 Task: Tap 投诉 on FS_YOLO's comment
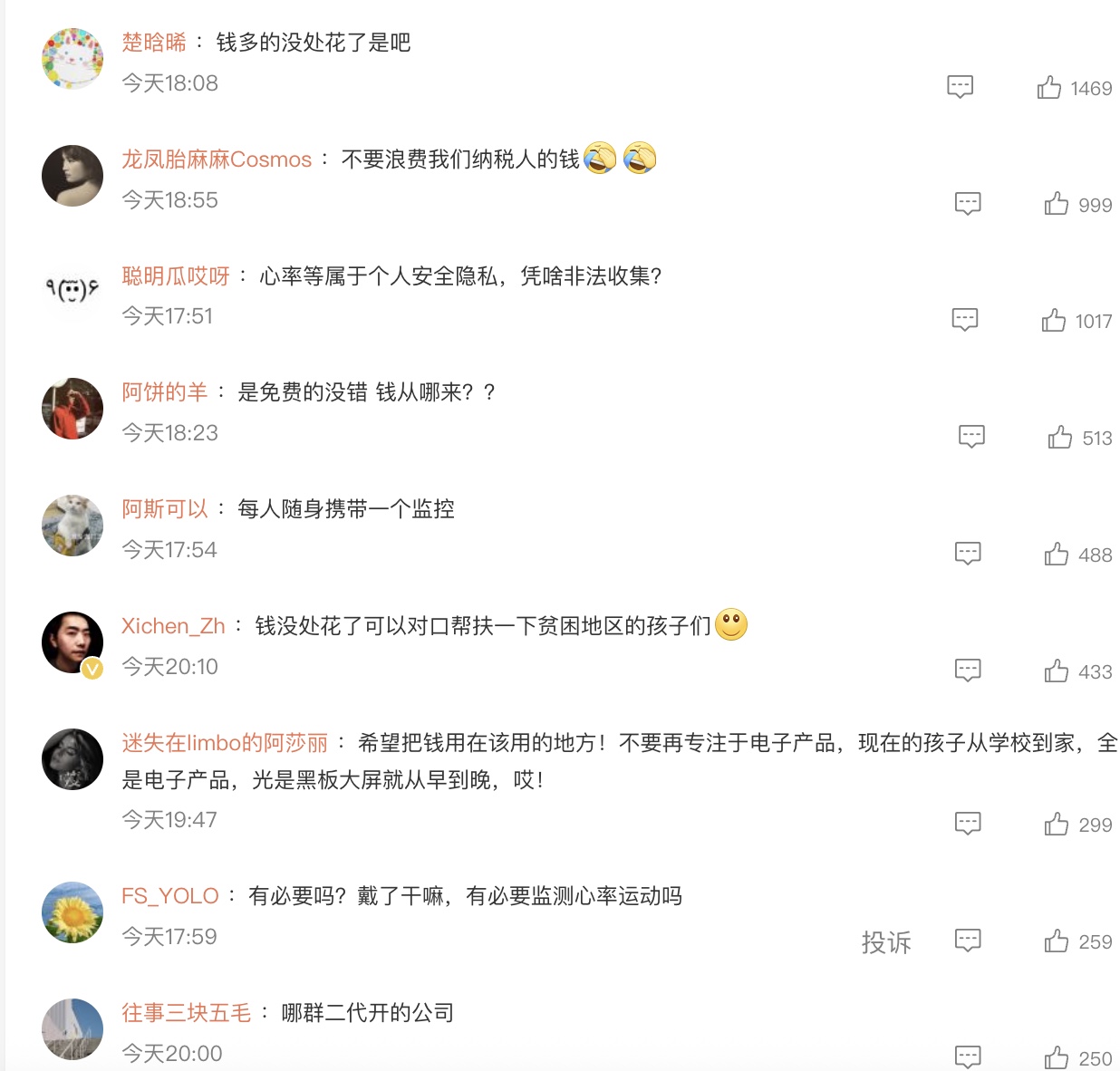pos(885,942)
